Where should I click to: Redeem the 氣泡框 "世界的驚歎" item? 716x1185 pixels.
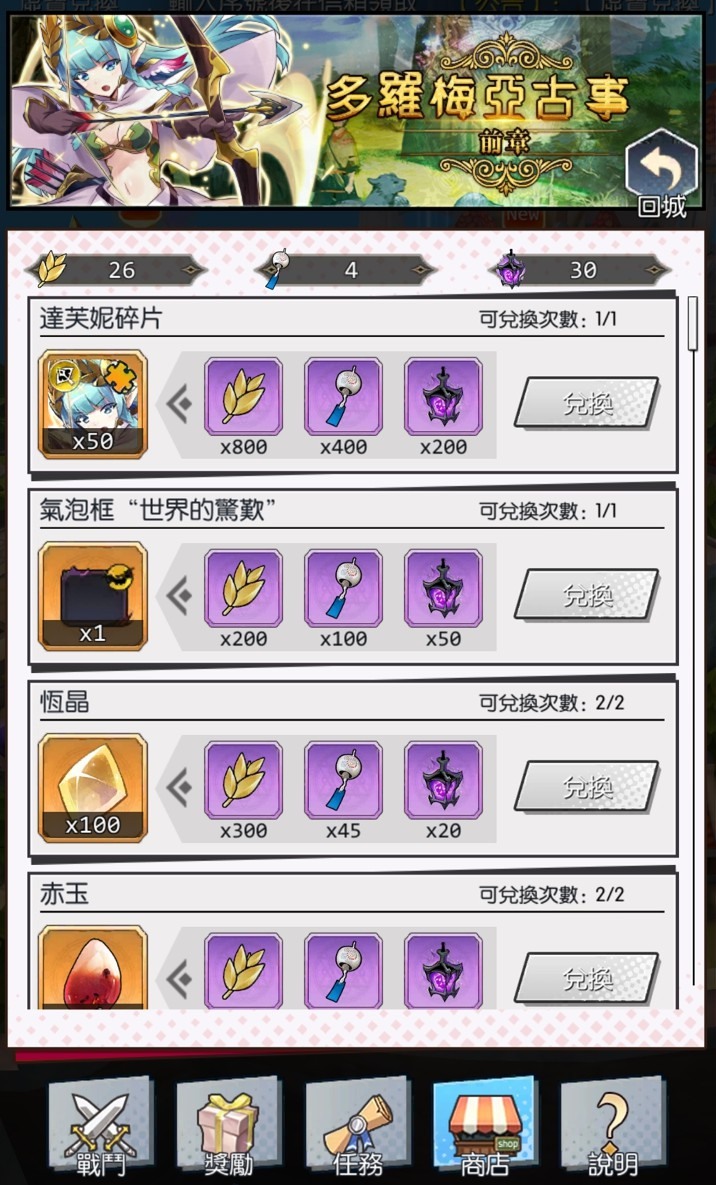tap(587, 596)
